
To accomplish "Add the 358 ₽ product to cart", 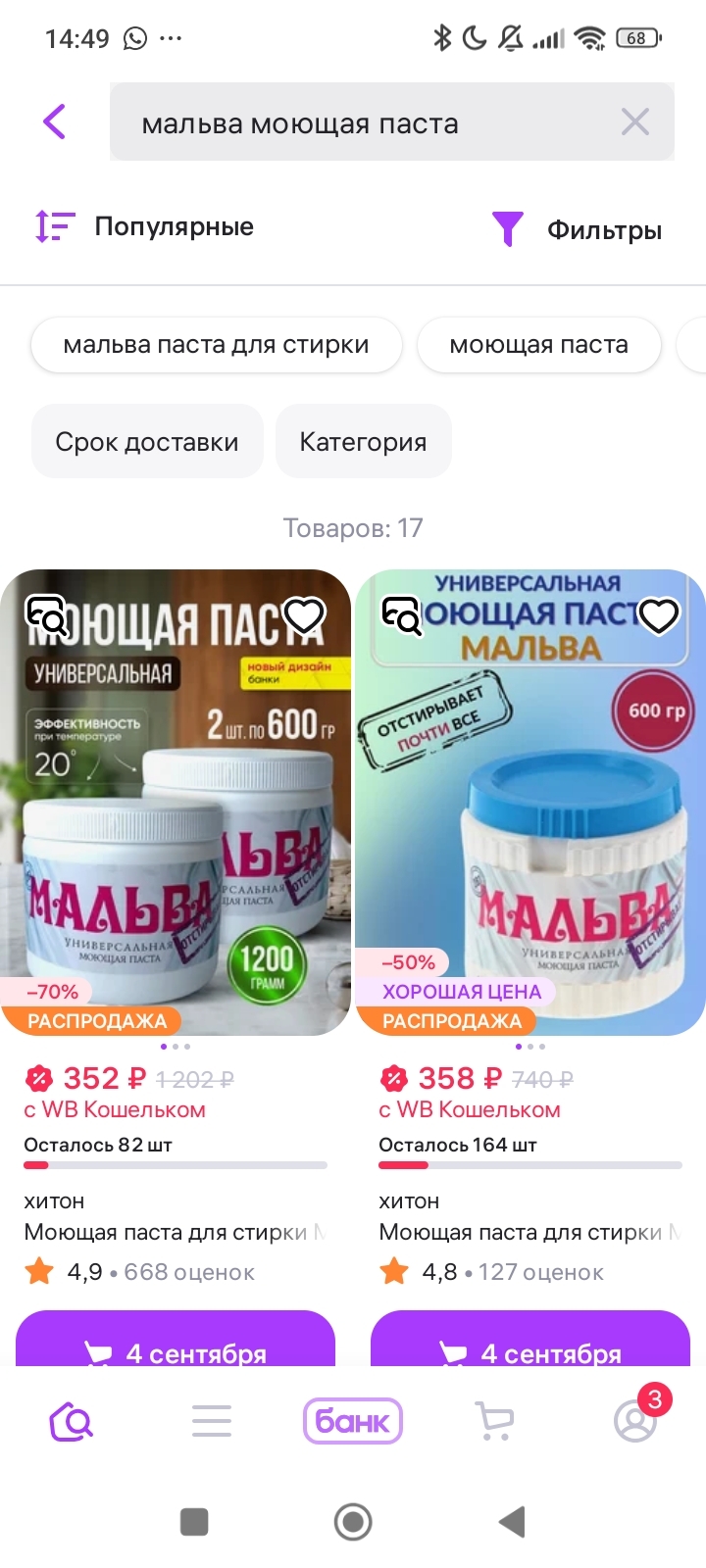I will pos(530,1343).
